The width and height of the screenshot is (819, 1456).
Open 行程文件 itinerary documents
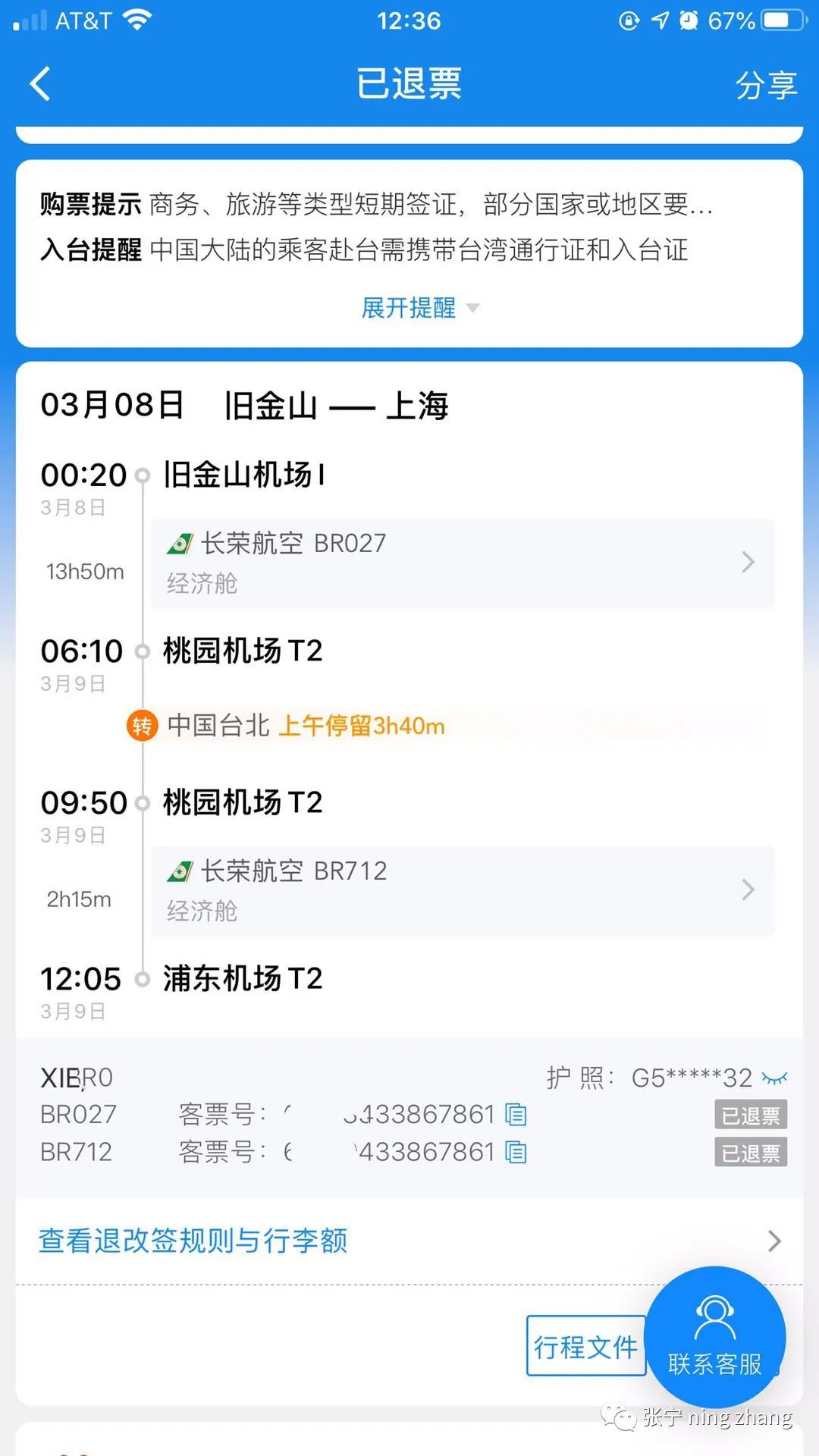click(x=586, y=1346)
